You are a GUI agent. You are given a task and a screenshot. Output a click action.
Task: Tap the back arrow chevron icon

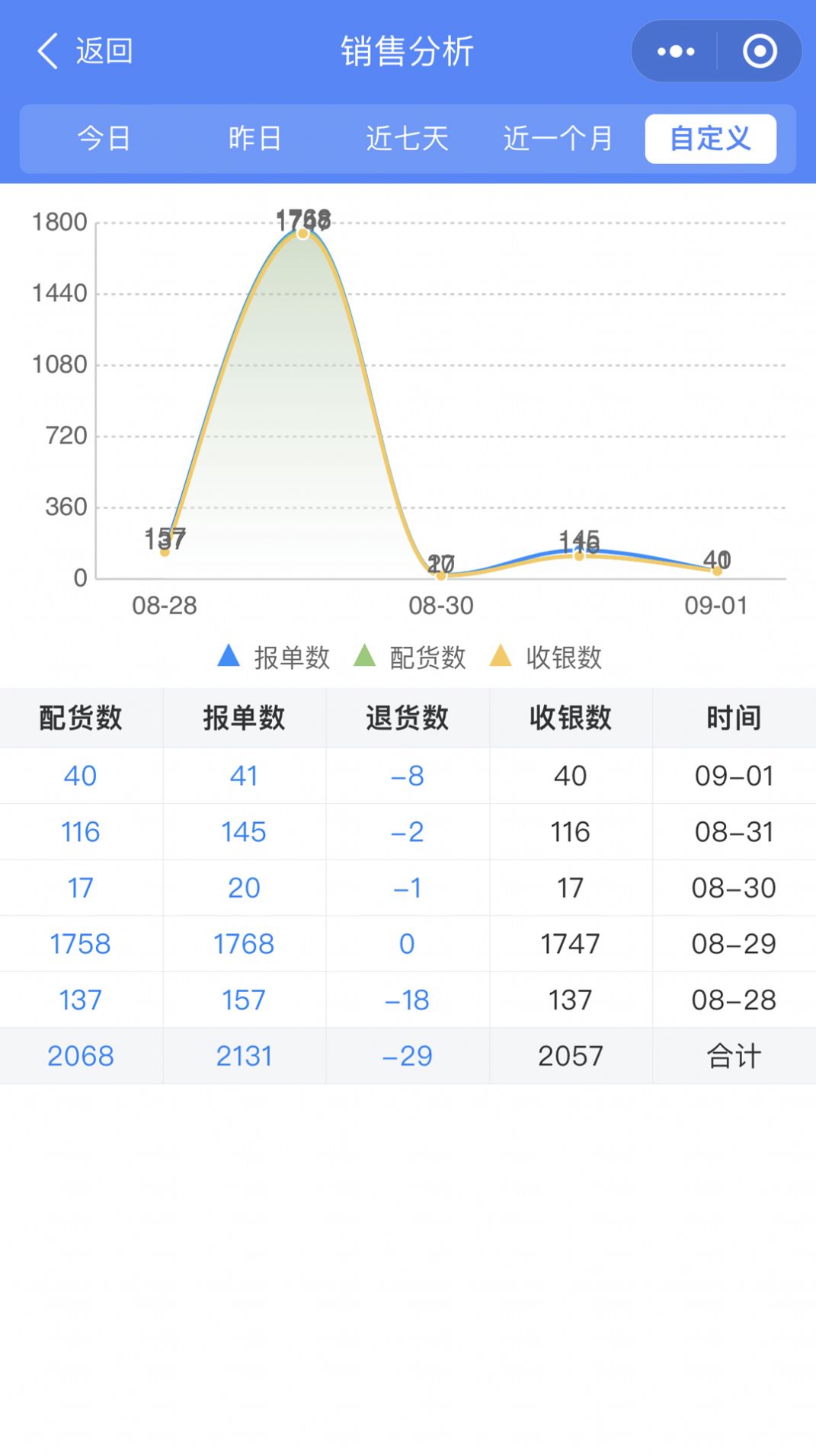(48, 51)
